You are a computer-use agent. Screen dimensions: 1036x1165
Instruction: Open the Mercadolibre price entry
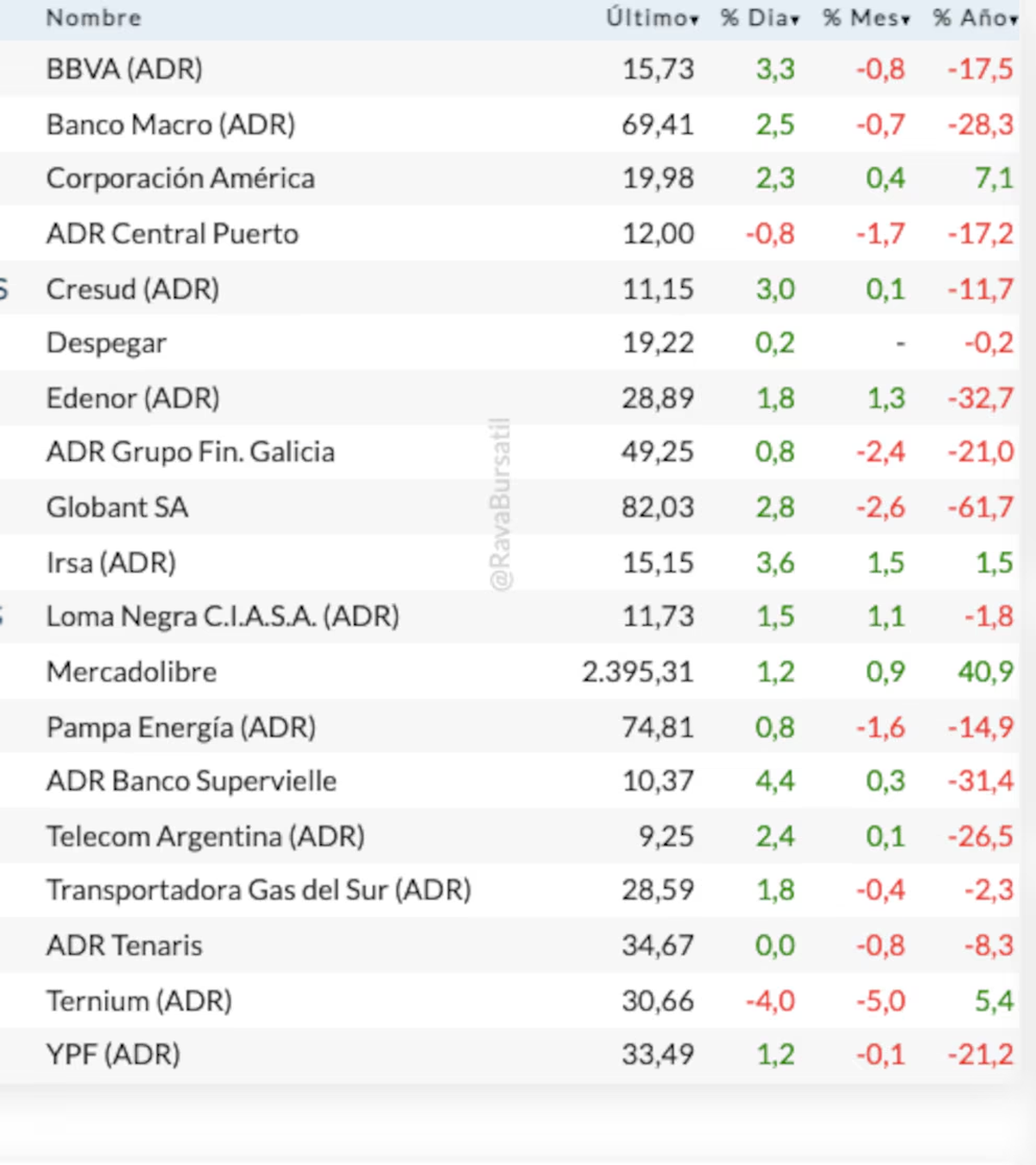coord(131,672)
